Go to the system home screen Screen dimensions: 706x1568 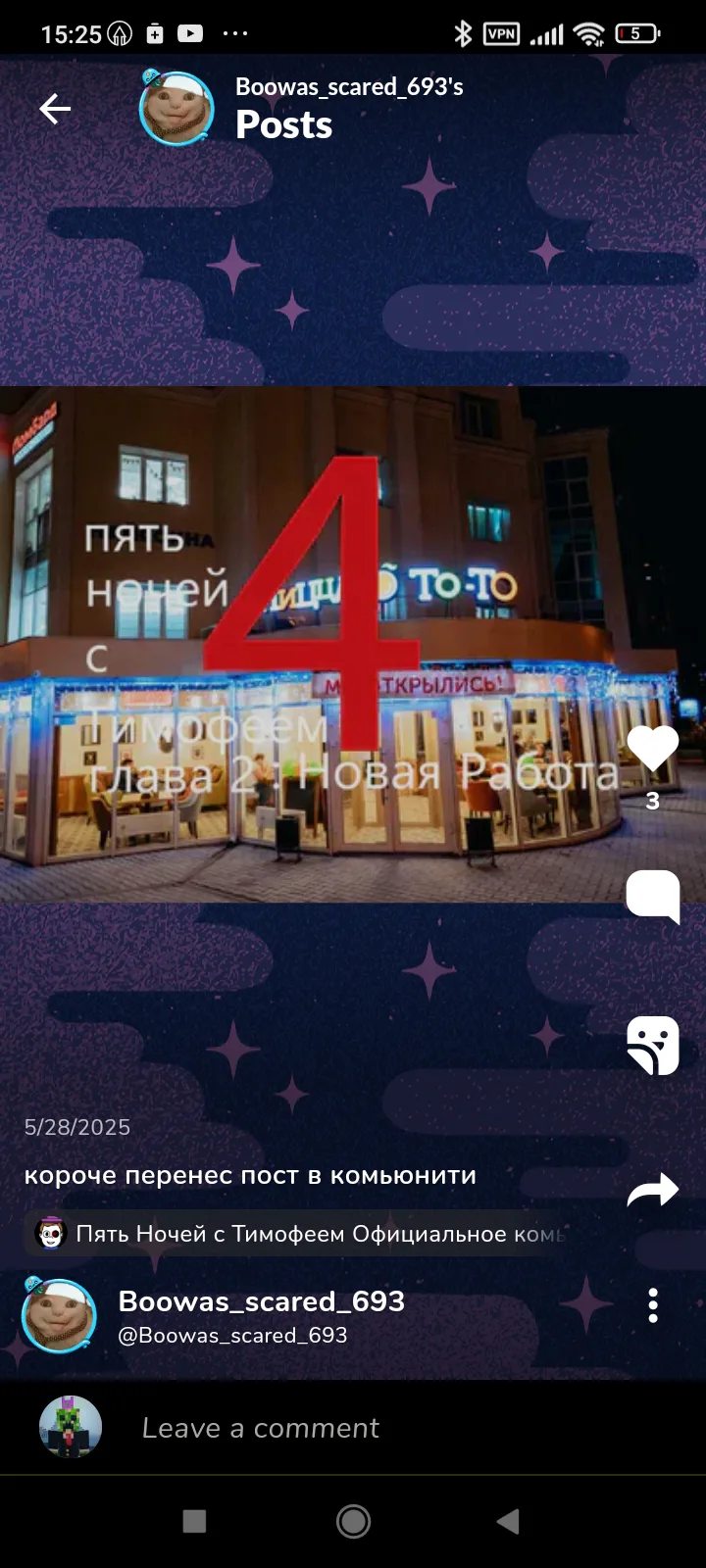click(353, 1521)
